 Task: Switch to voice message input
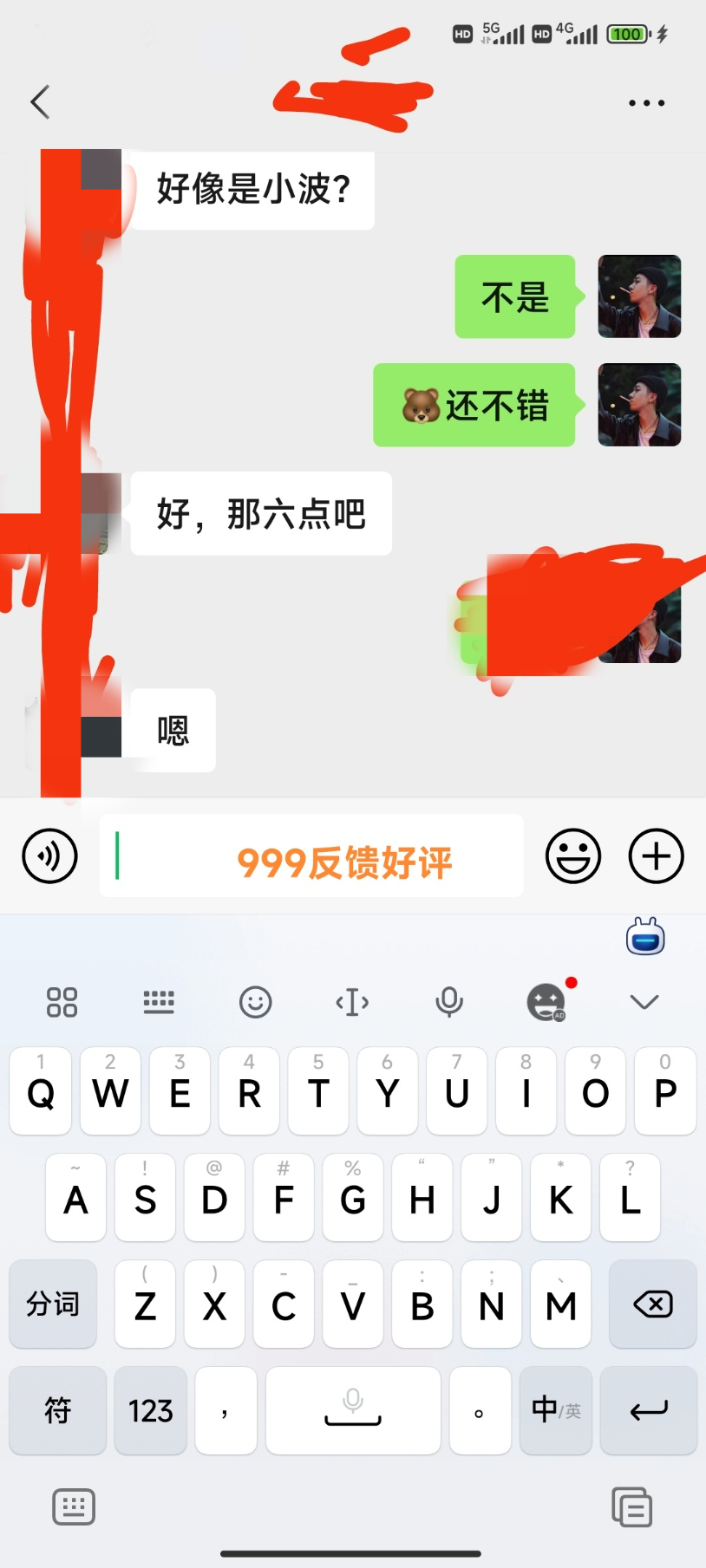[49, 856]
